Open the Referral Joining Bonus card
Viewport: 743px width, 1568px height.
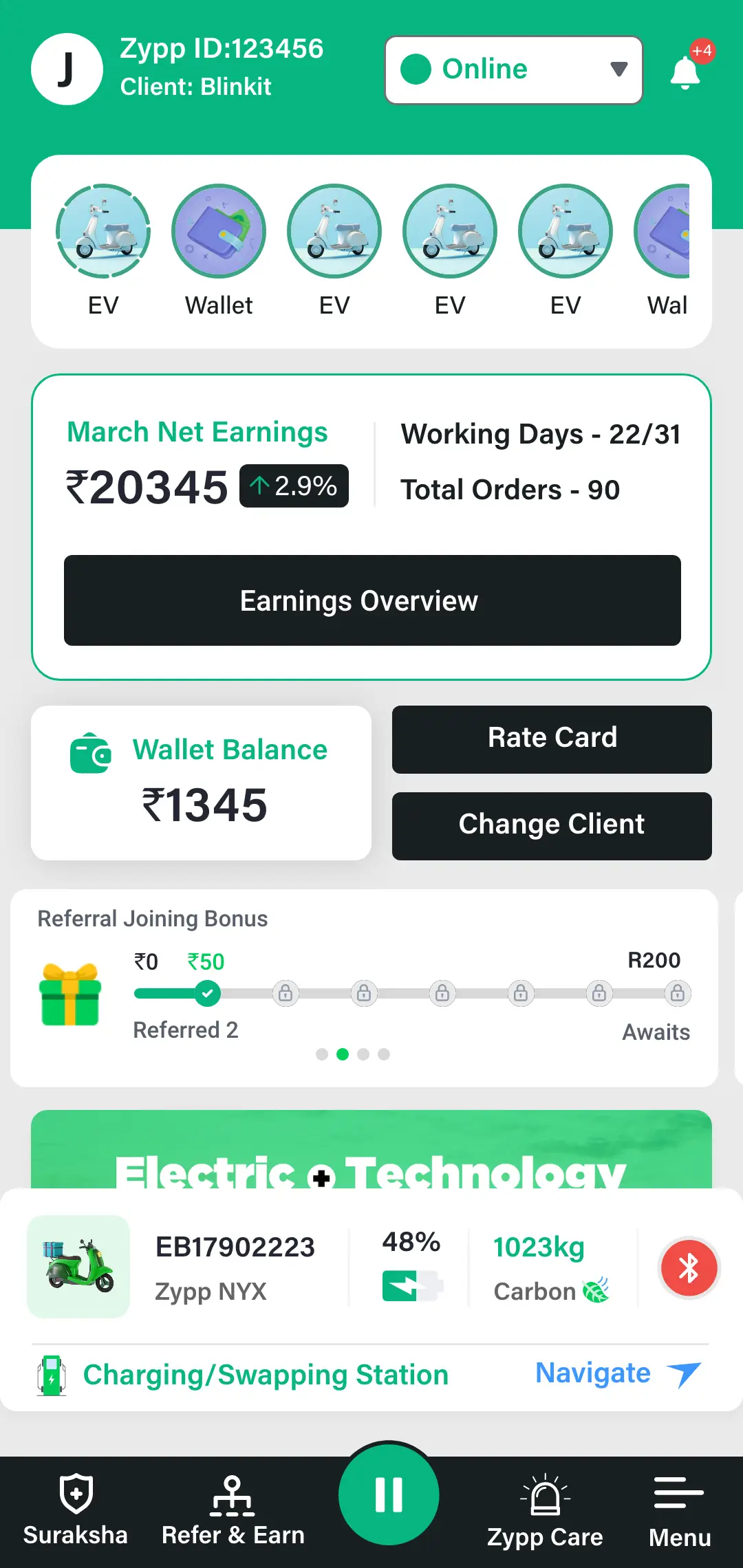pos(363,988)
